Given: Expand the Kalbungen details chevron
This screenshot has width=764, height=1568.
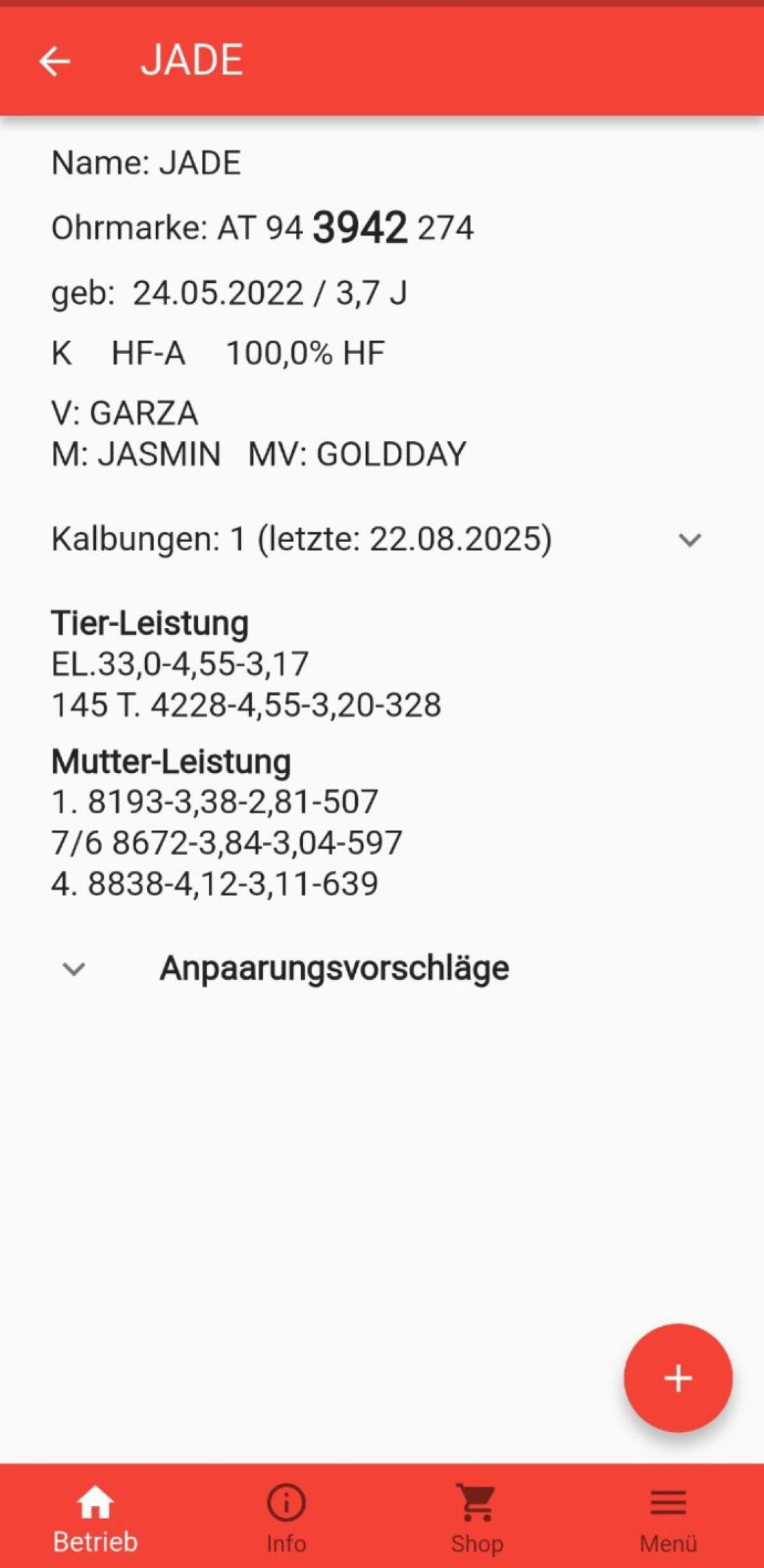Looking at the screenshot, I should pos(690,540).
